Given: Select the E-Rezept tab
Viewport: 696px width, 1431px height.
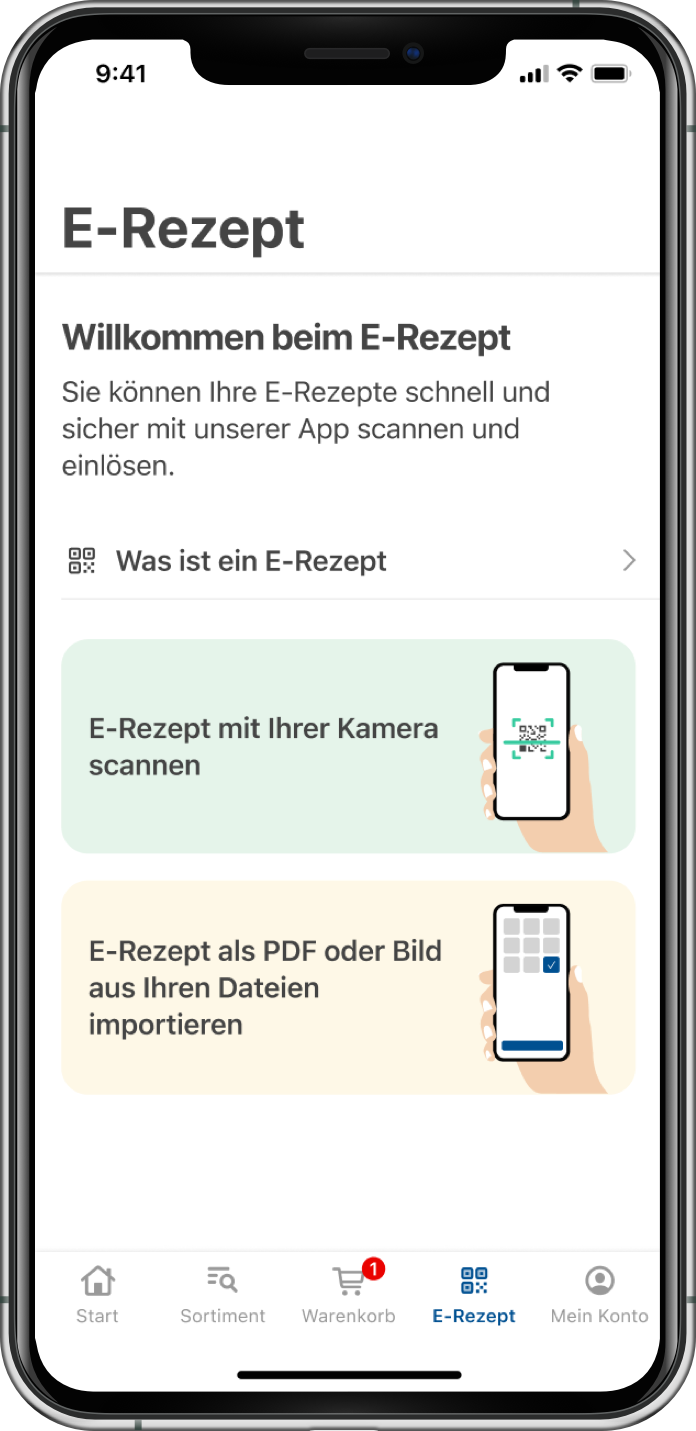Looking at the screenshot, I should pos(474,1294).
